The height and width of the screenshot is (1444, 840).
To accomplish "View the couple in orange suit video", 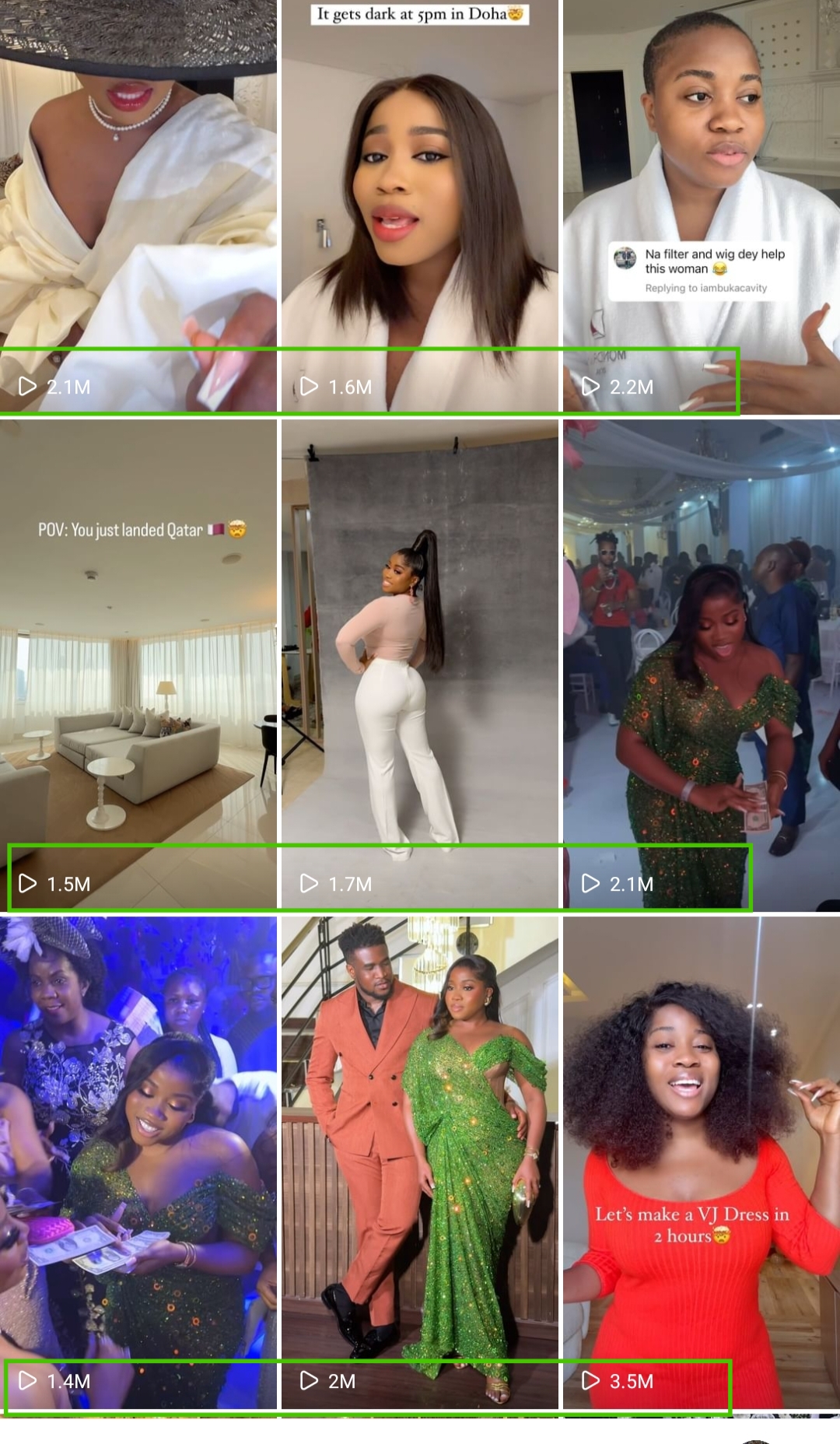I will (x=419, y=1161).
